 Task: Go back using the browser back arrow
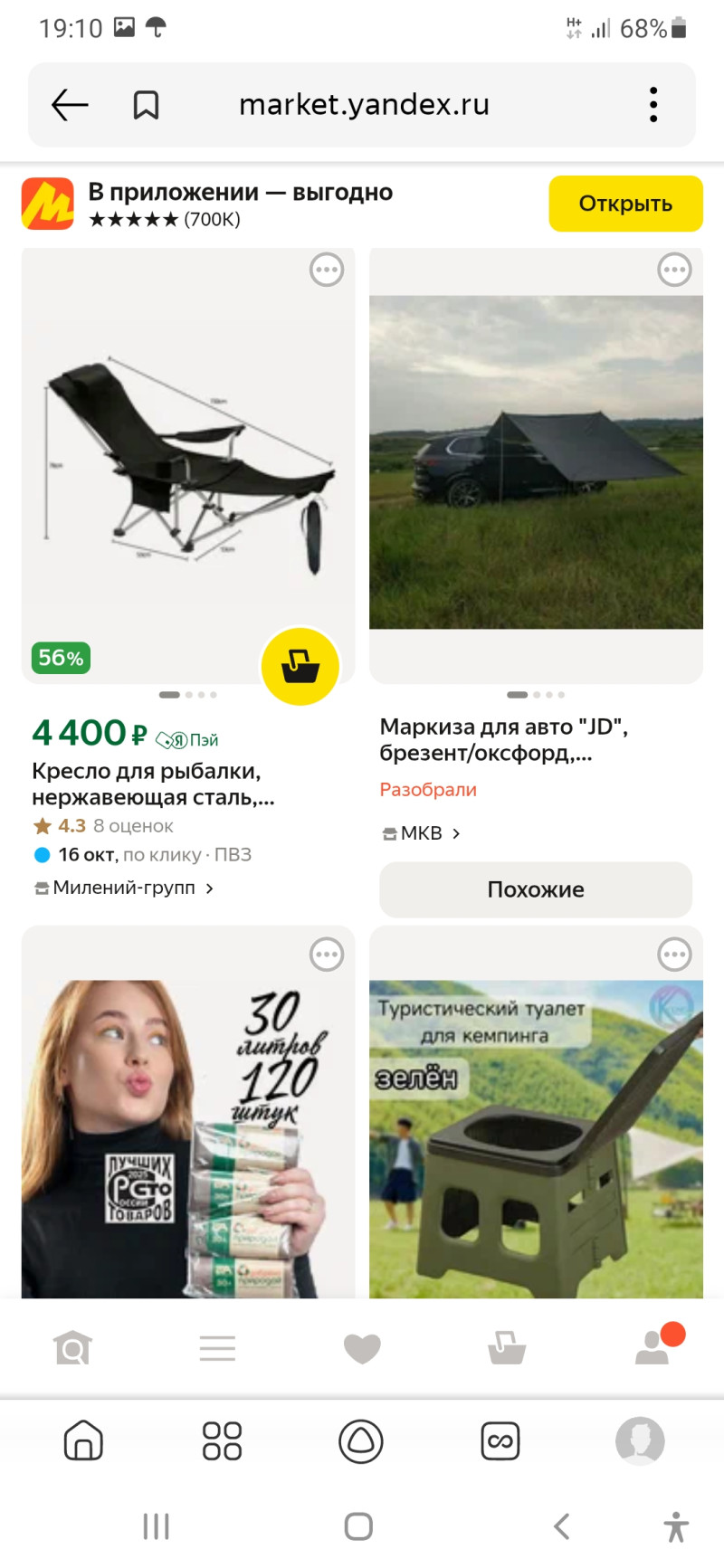pos(70,105)
